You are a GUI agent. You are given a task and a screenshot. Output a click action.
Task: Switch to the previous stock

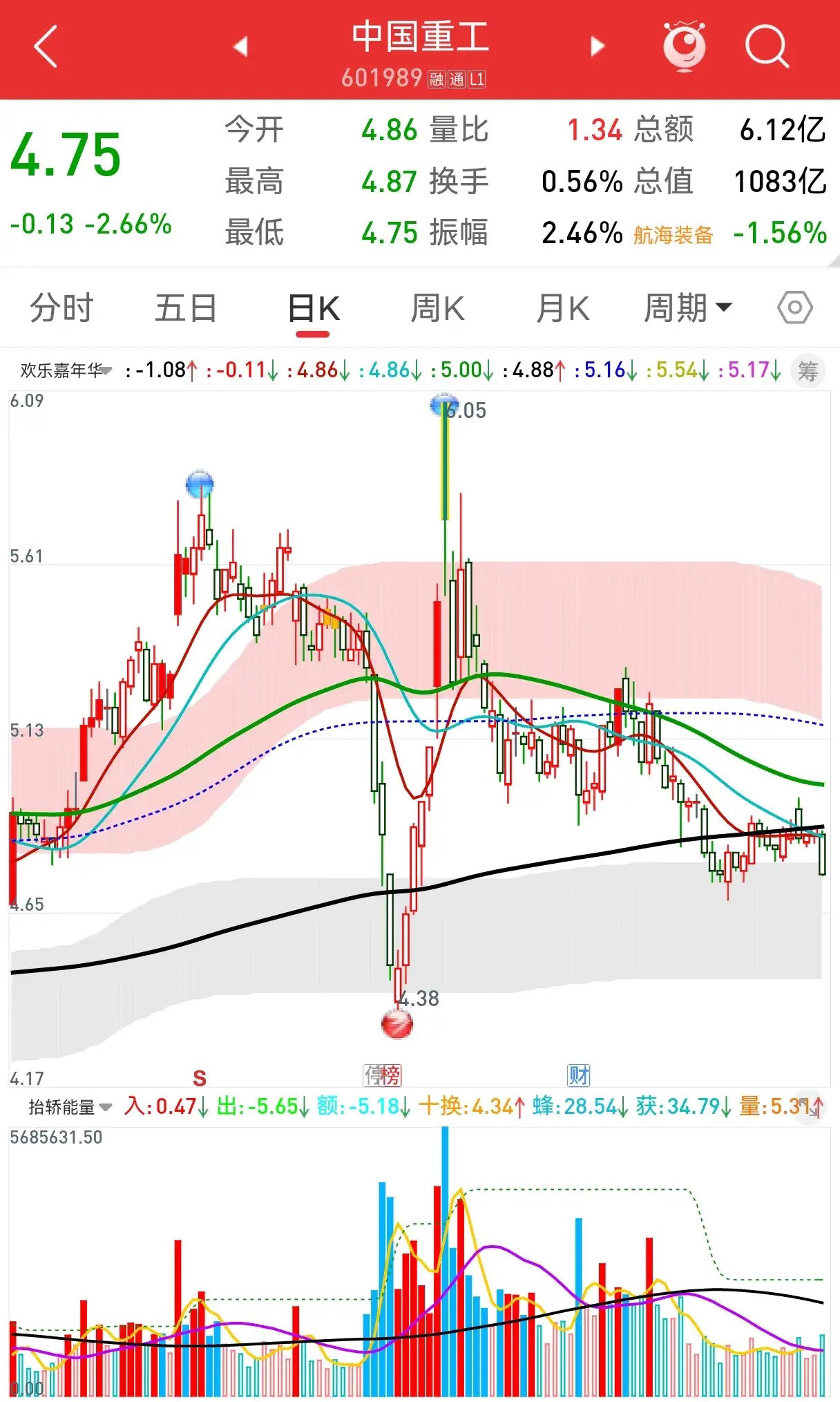tap(240, 46)
